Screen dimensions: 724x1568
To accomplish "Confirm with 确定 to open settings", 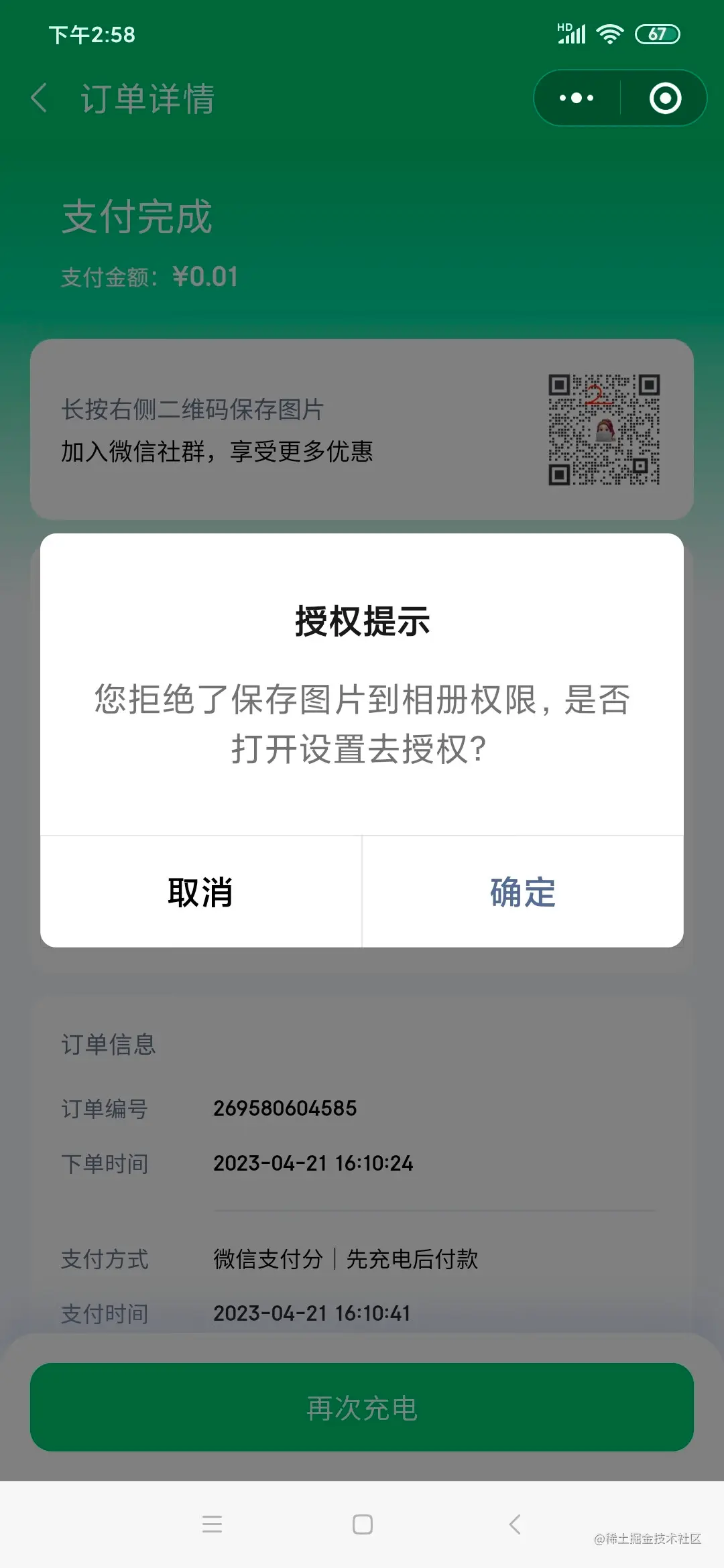I will (523, 892).
